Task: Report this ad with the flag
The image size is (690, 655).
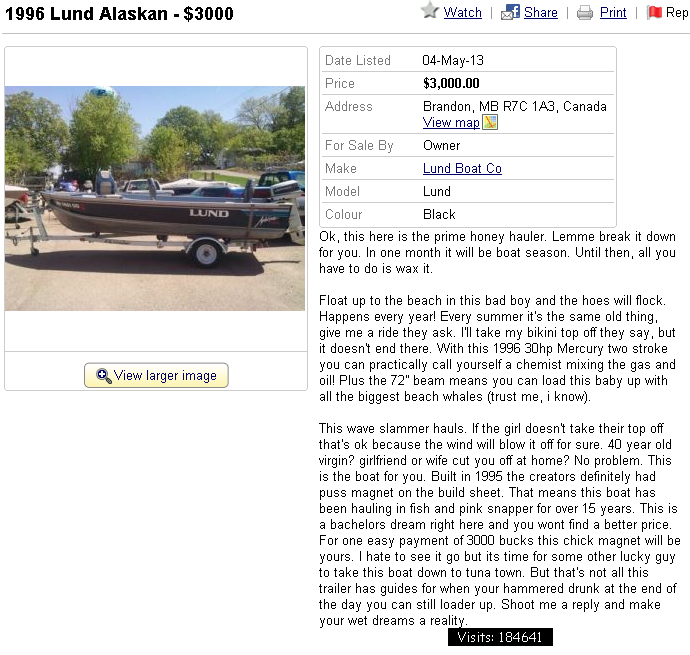Action: click(x=668, y=13)
